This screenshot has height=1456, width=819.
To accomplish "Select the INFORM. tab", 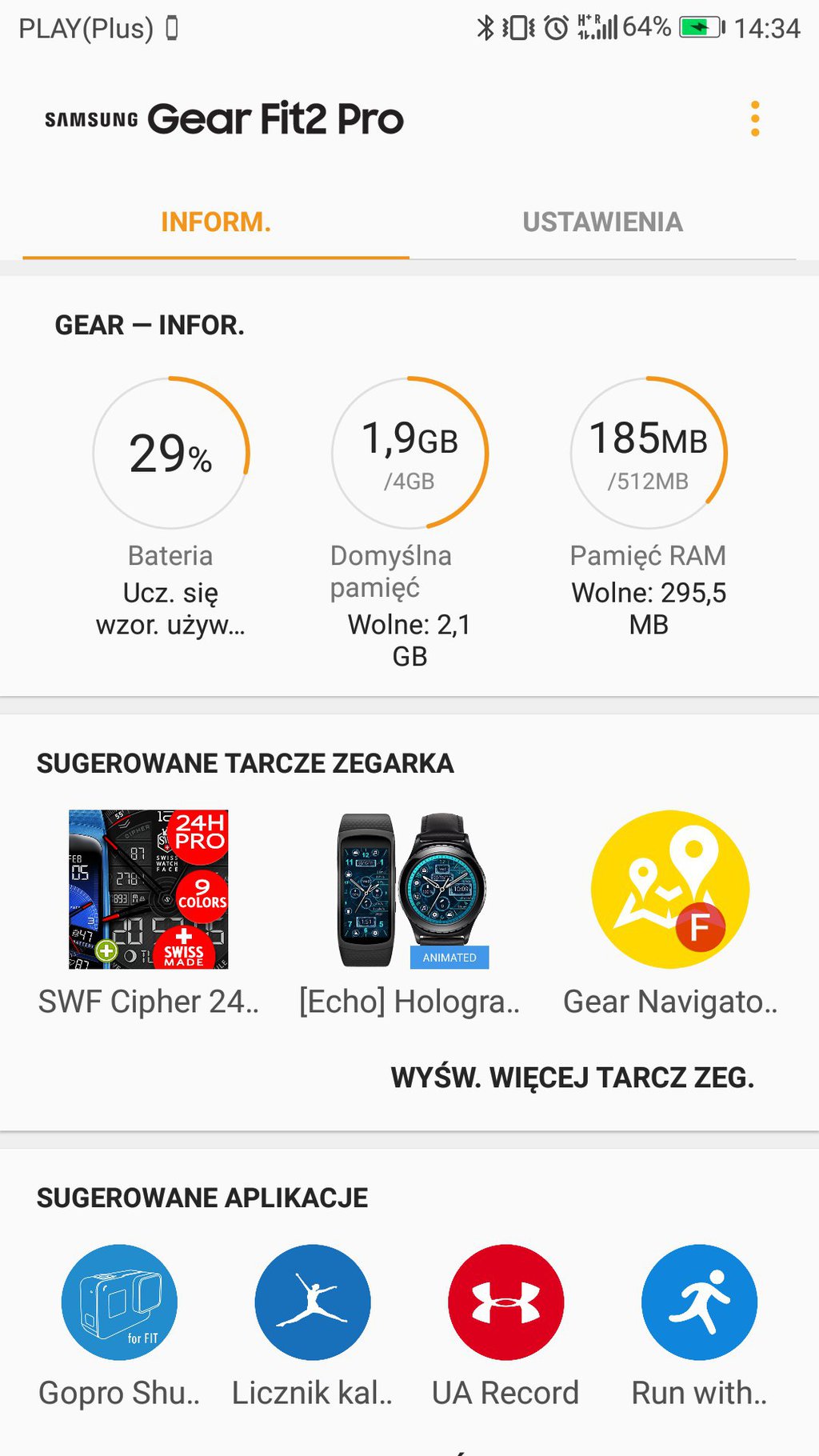I will click(216, 222).
